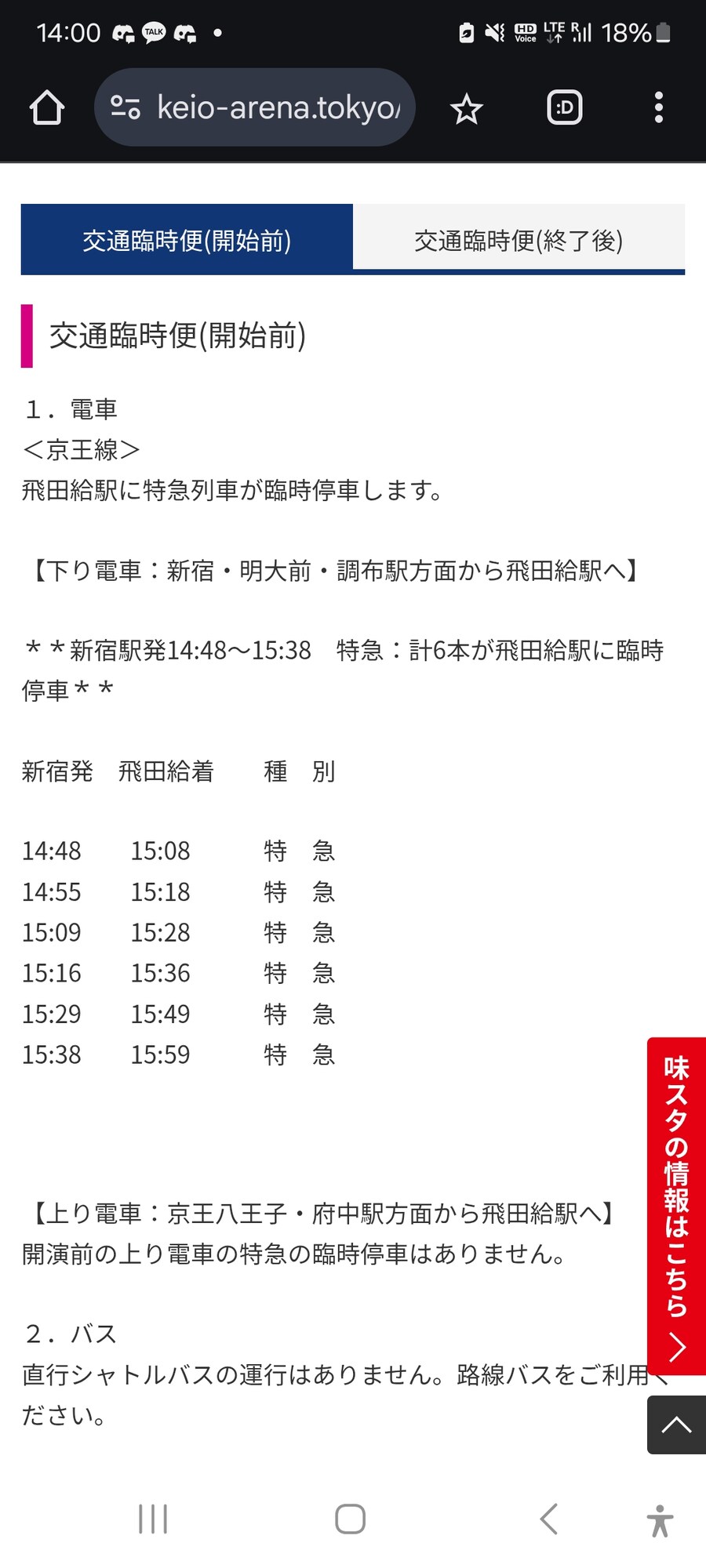The image size is (706, 1568).
Task: Show recent apps from the navigation bar
Action: [x=153, y=1519]
